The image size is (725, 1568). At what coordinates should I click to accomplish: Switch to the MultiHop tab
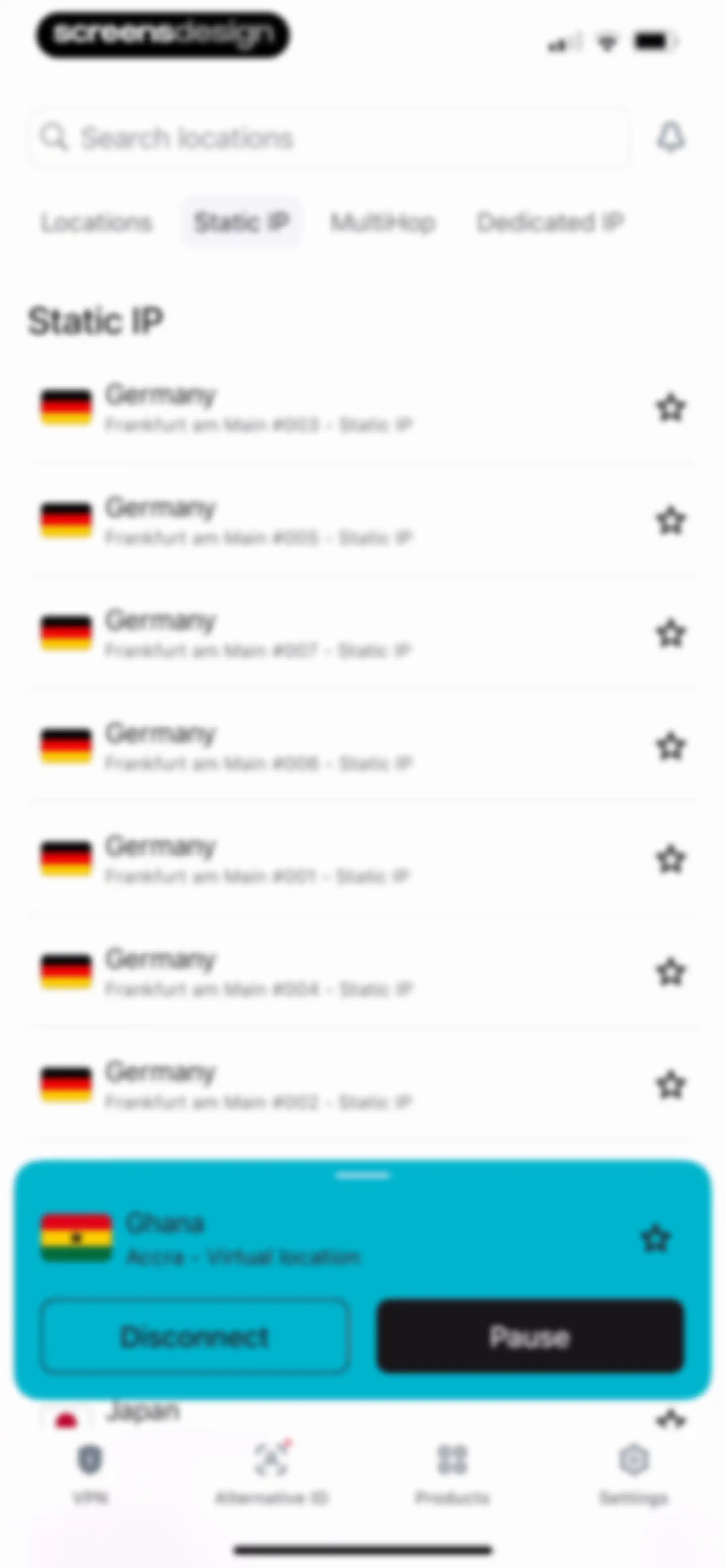pyautogui.click(x=383, y=222)
